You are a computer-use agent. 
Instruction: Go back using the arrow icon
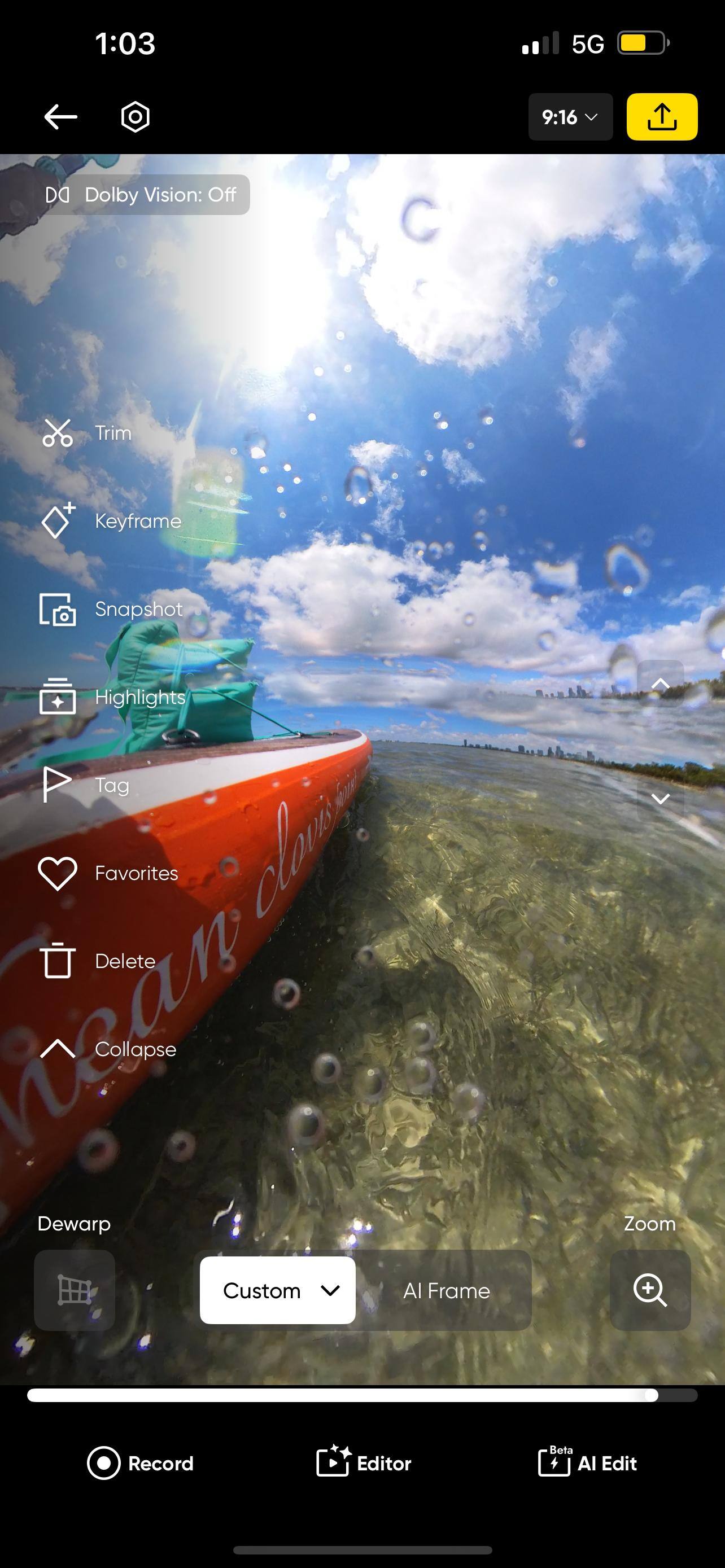(61, 117)
